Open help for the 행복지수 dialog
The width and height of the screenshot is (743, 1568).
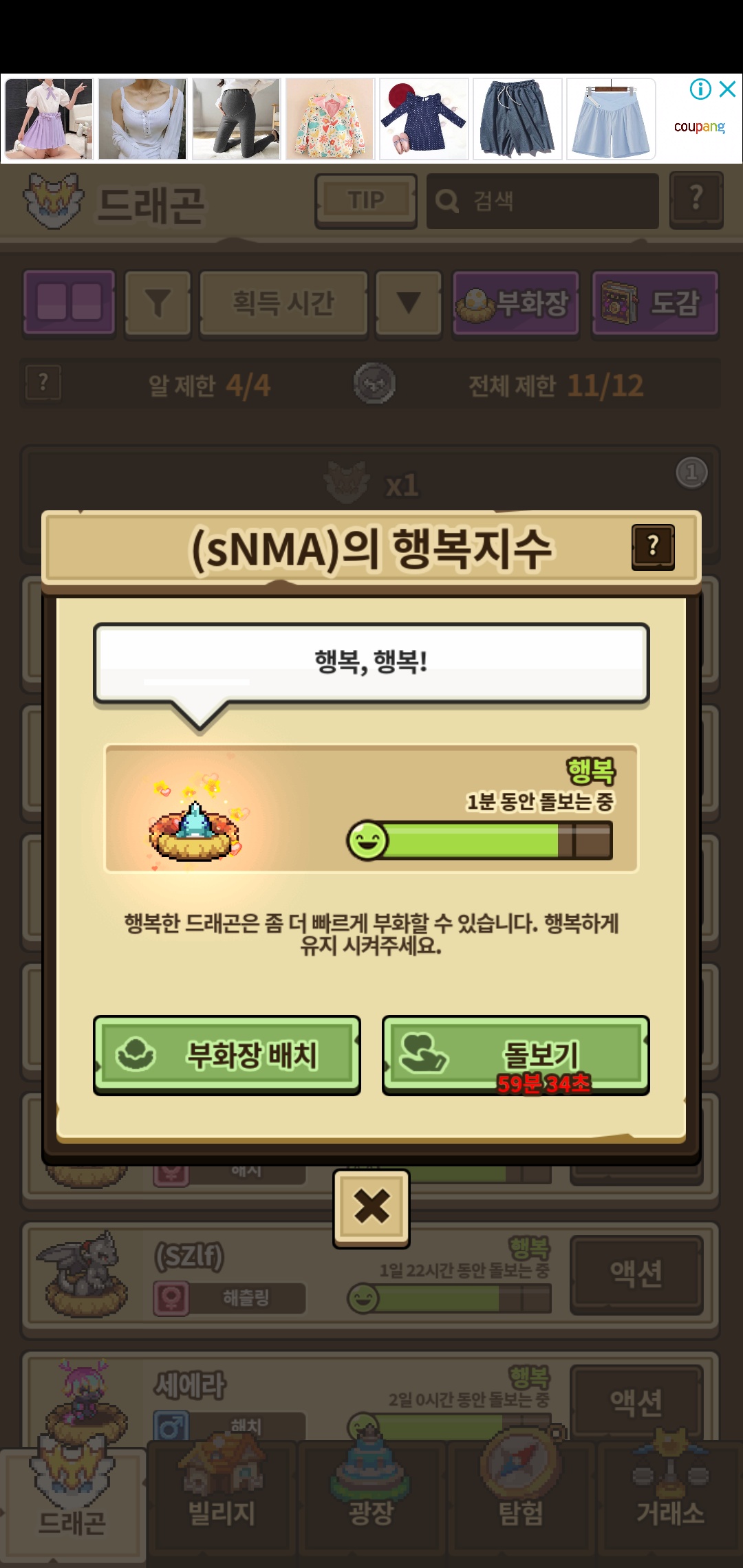[x=653, y=547]
